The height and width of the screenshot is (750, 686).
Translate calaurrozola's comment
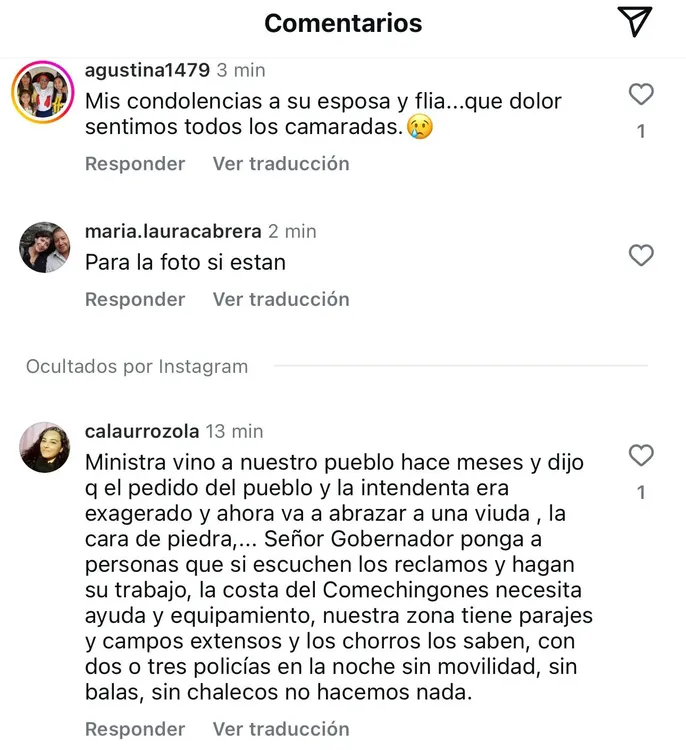tap(281, 729)
